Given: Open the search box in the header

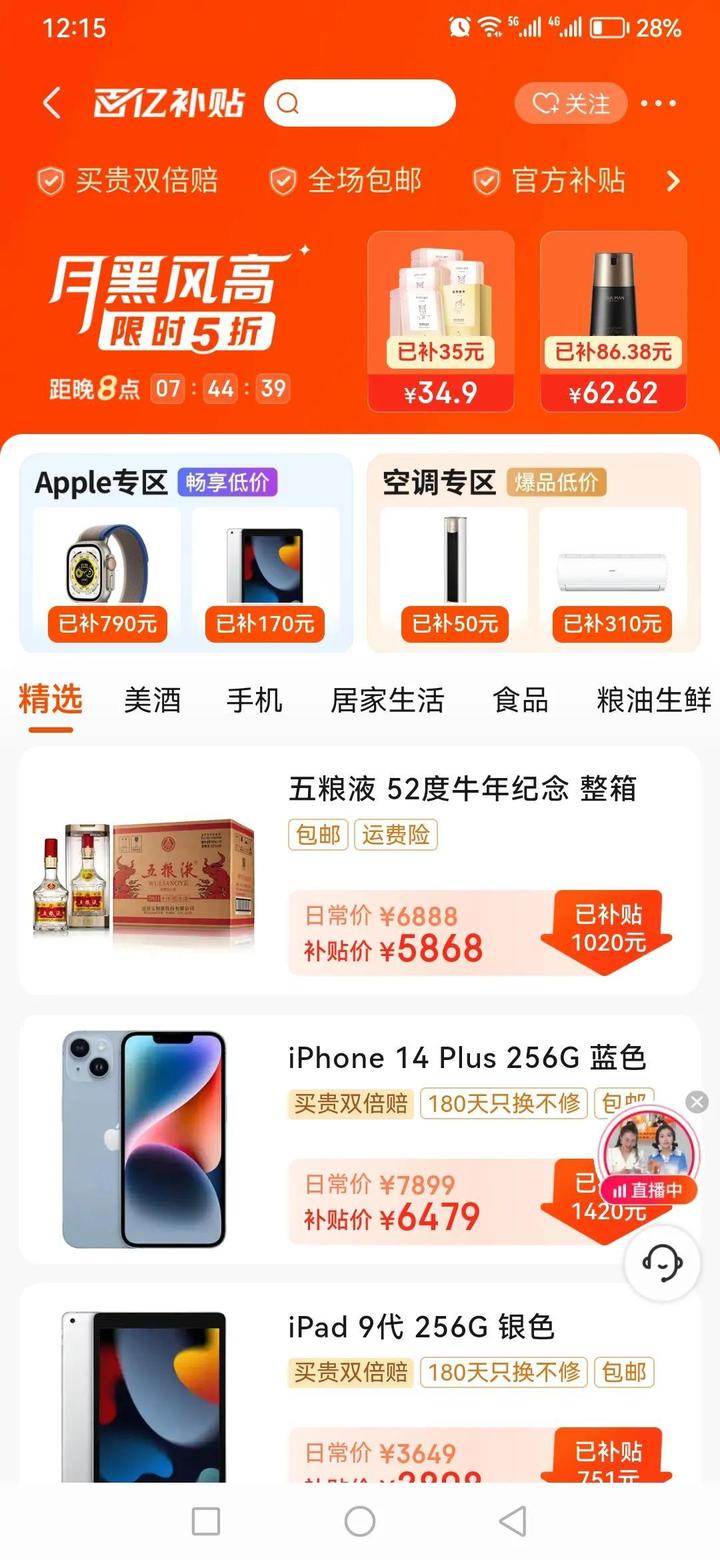Looking at the screenshot, I should (x=360, y=103).
